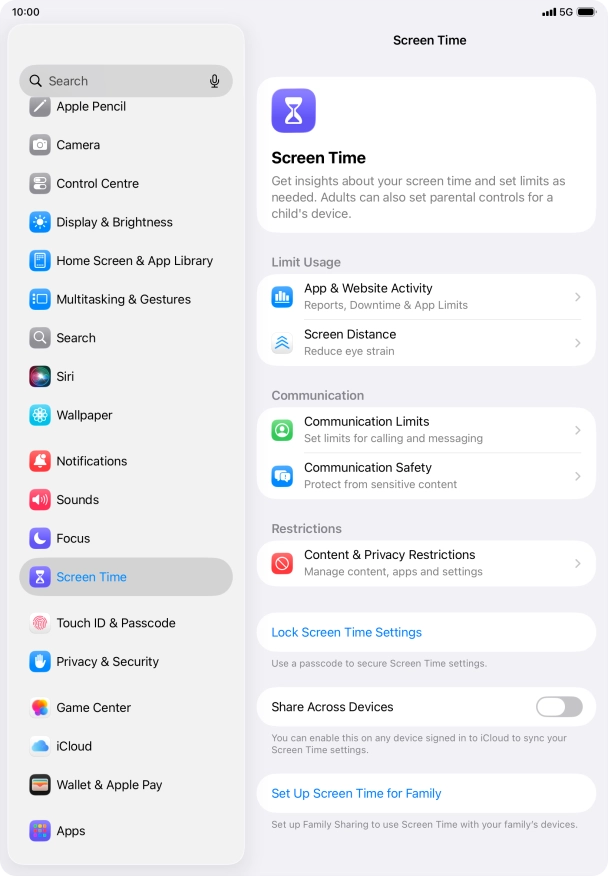Screen dimensions: 608x876
Task: Open Touch ID & Passcode
Action: pyautogui.click(x=115, y=623)
